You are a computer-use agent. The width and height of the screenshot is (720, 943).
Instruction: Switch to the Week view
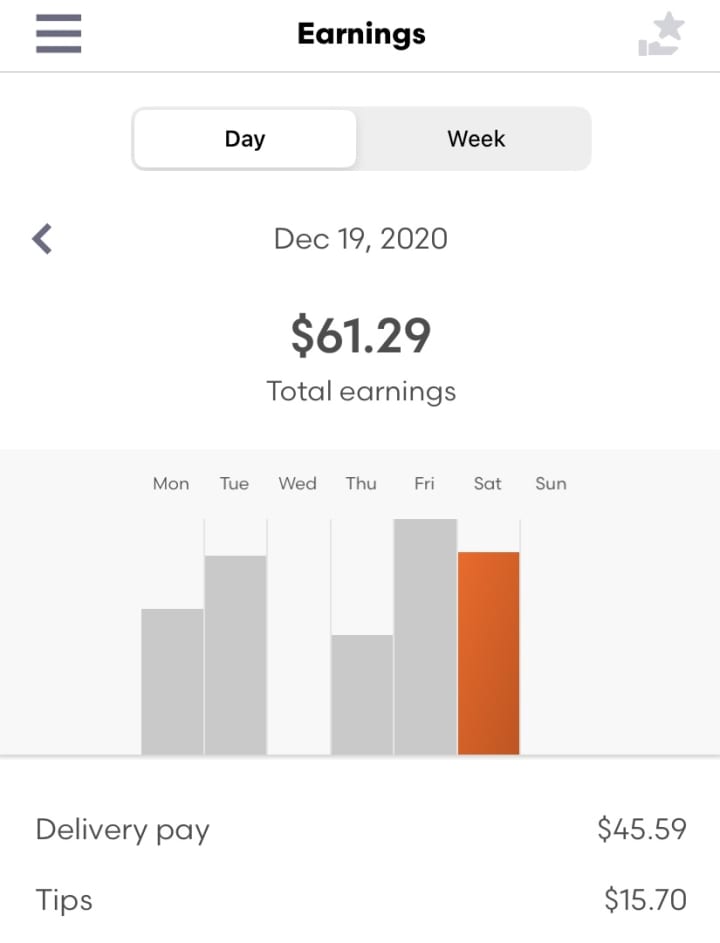[x=475, y=139]
